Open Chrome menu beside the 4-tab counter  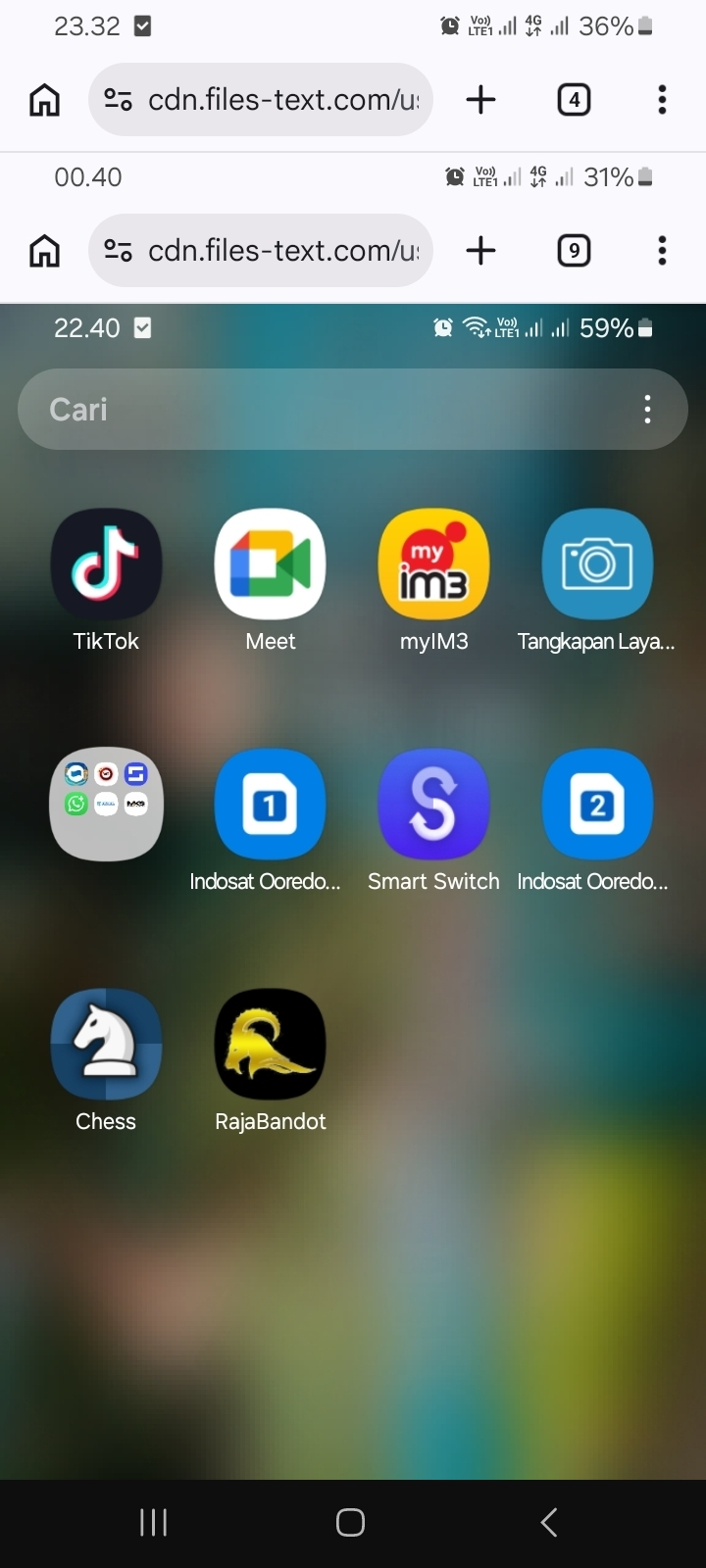(662, 99)
